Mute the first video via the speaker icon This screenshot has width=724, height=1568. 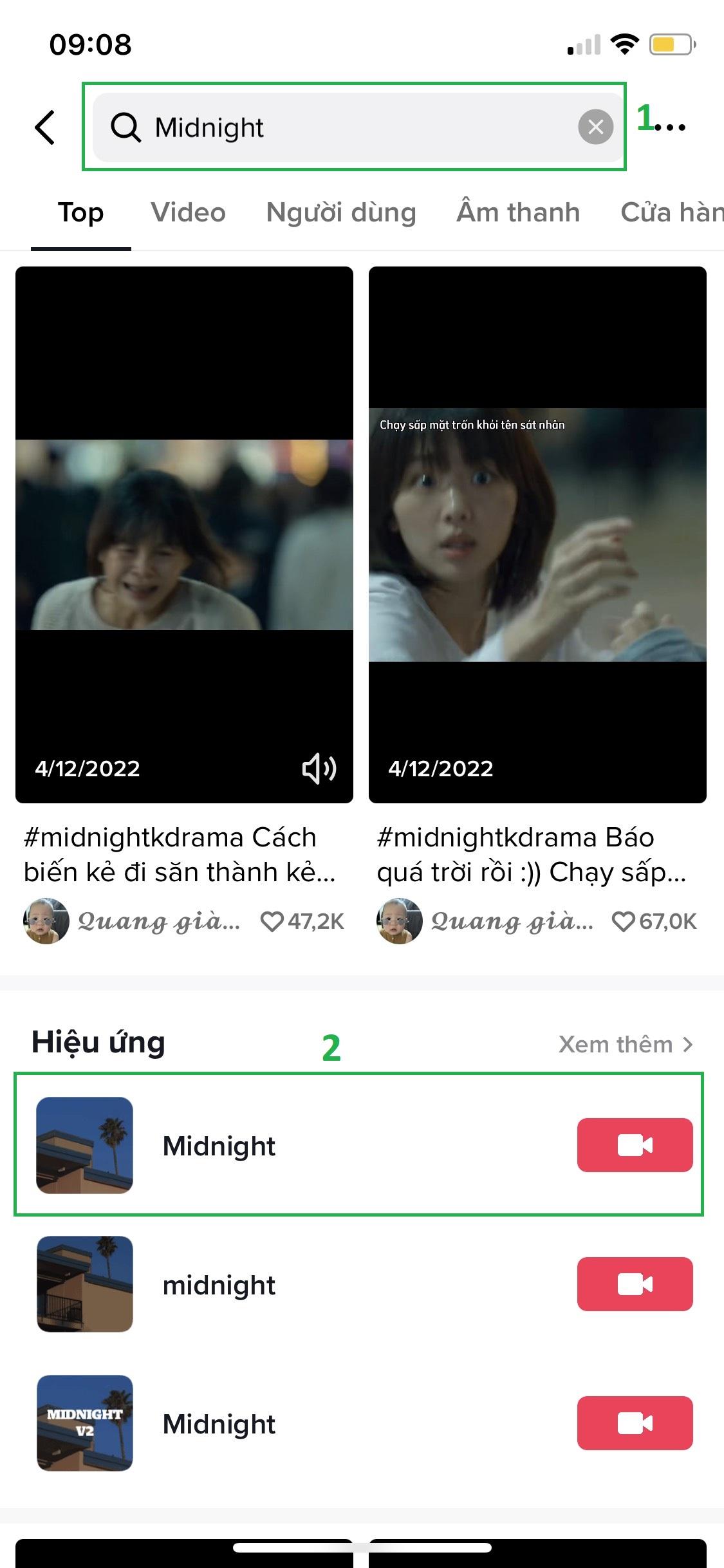pos(320,768)
